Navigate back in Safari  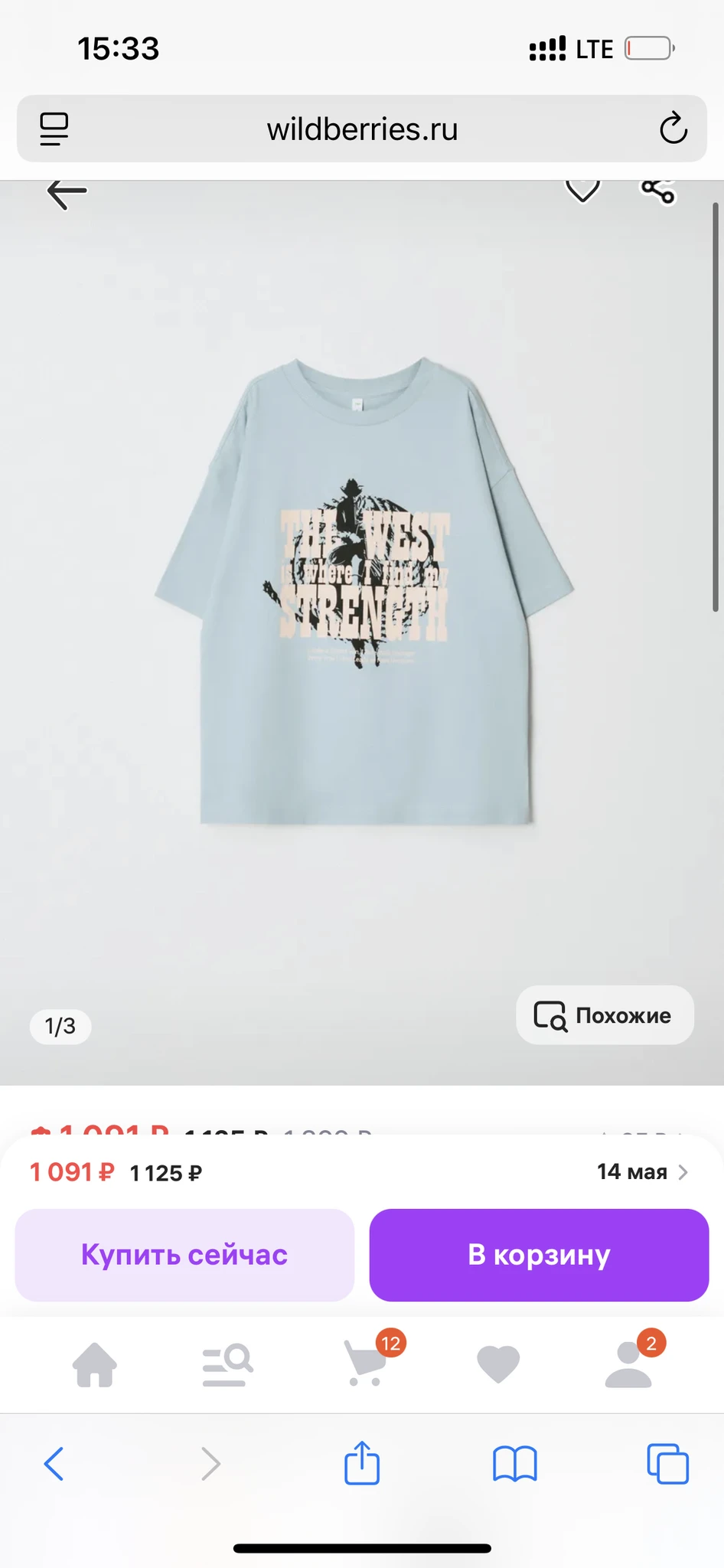click(54, 1464)
